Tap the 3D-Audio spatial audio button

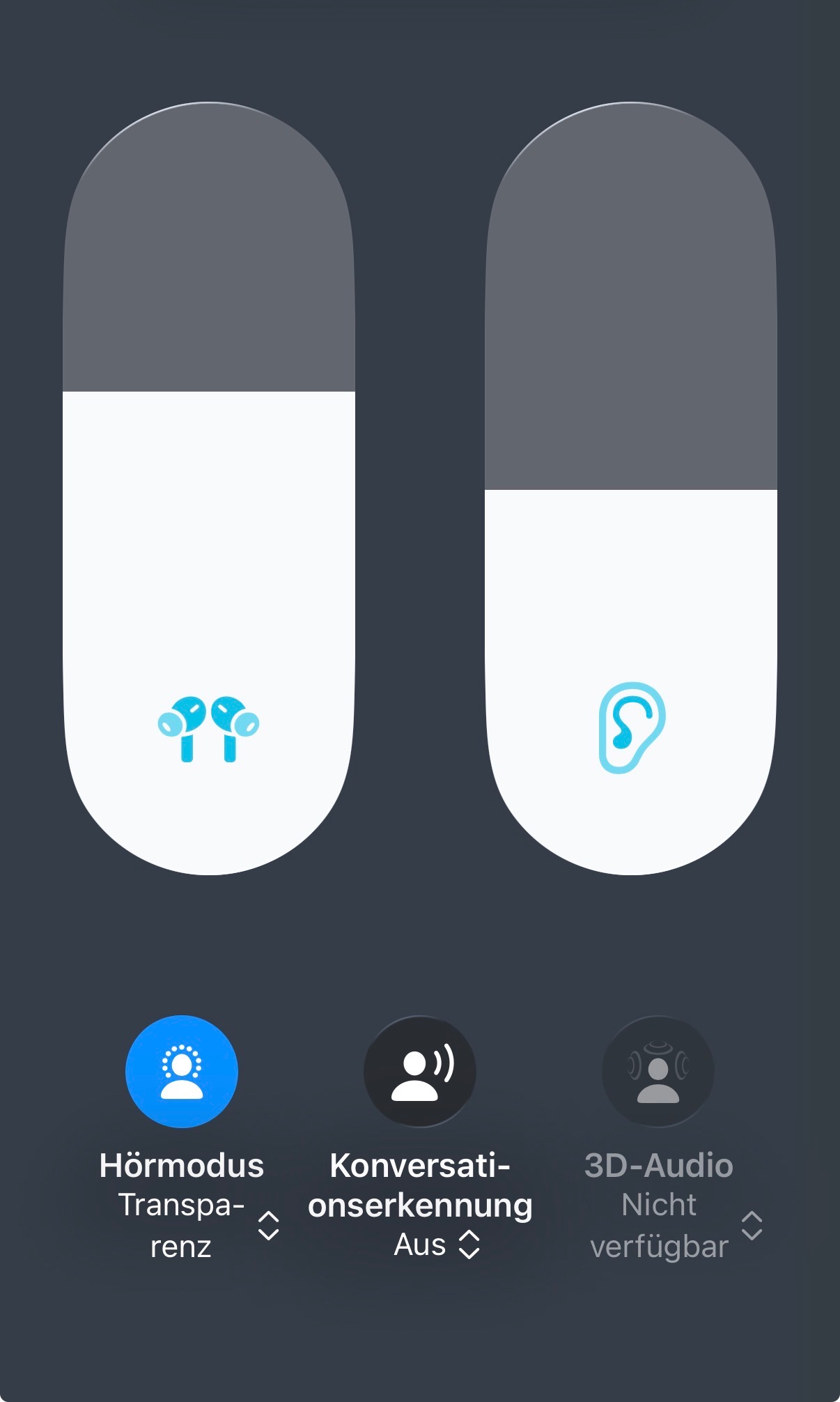(x=658, y=1071)
